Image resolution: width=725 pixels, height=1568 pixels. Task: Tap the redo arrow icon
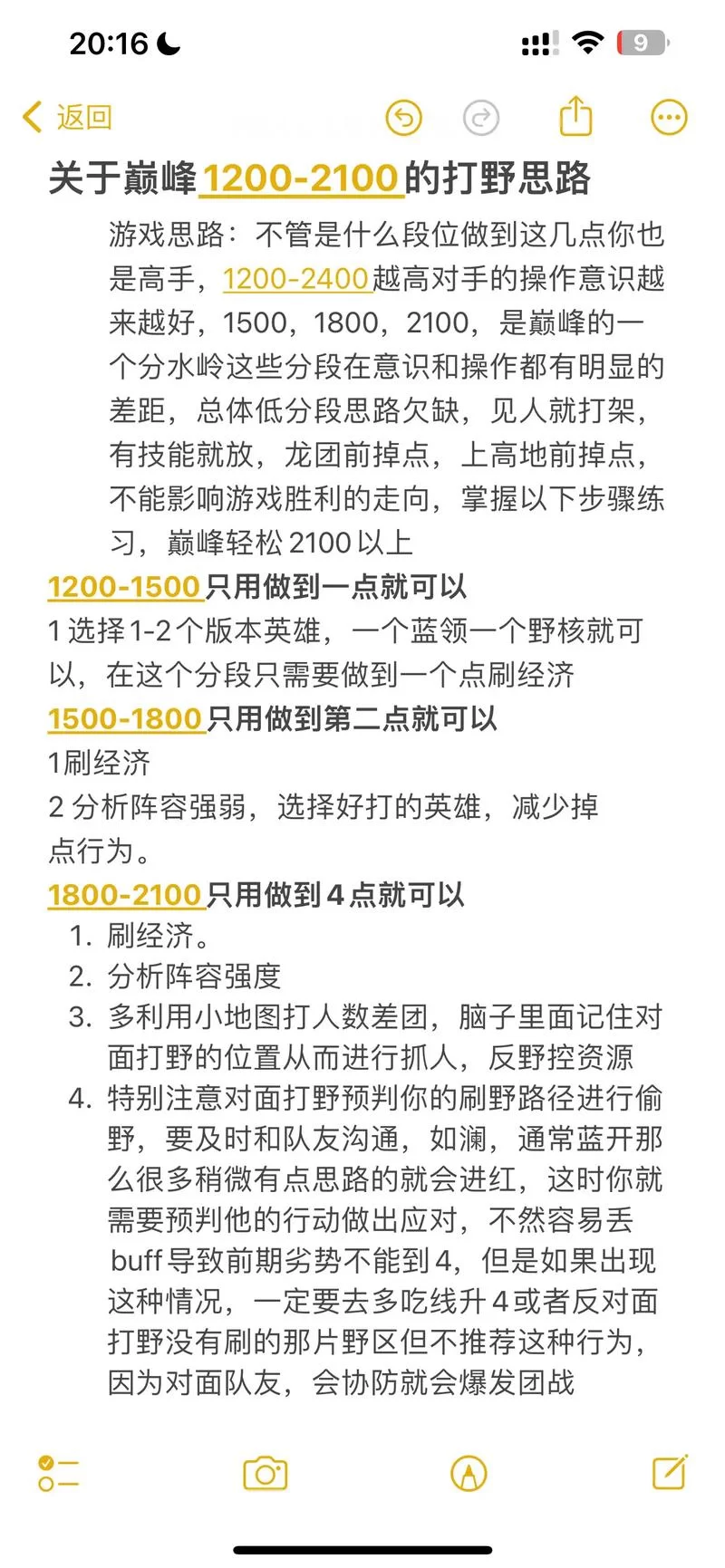481,117
